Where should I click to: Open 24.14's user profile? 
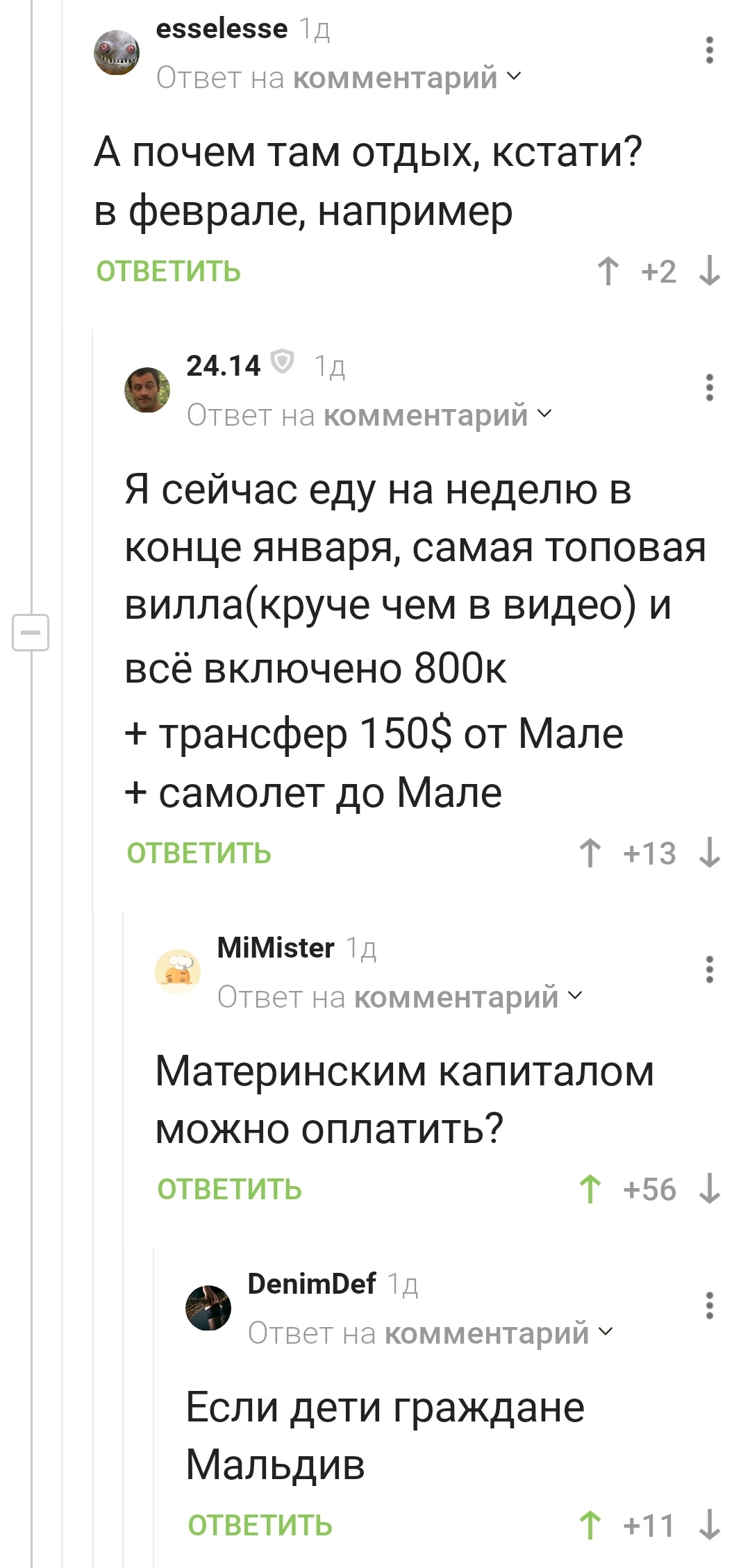[223, 365]
